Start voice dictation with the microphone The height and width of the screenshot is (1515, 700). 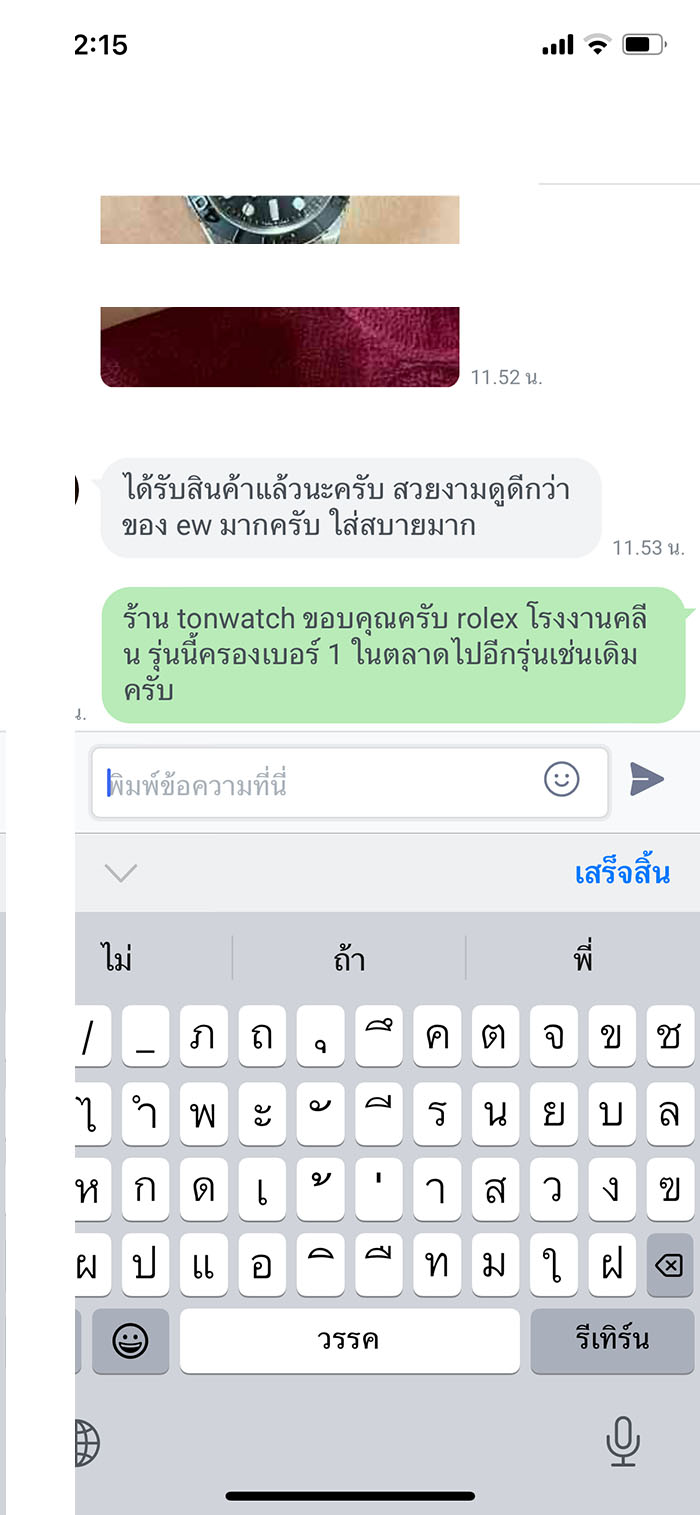[622, 1443]
